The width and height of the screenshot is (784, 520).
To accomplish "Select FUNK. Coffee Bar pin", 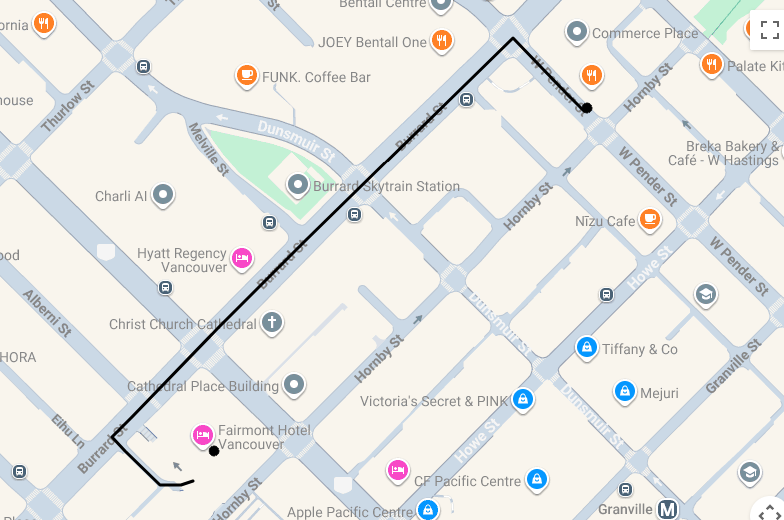I will 246,75.
